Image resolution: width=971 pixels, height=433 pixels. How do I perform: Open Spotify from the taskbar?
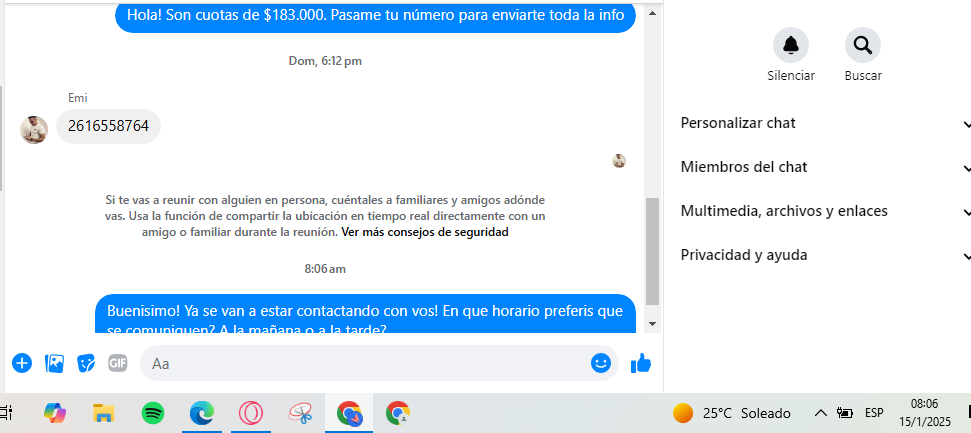coord(153,412)
